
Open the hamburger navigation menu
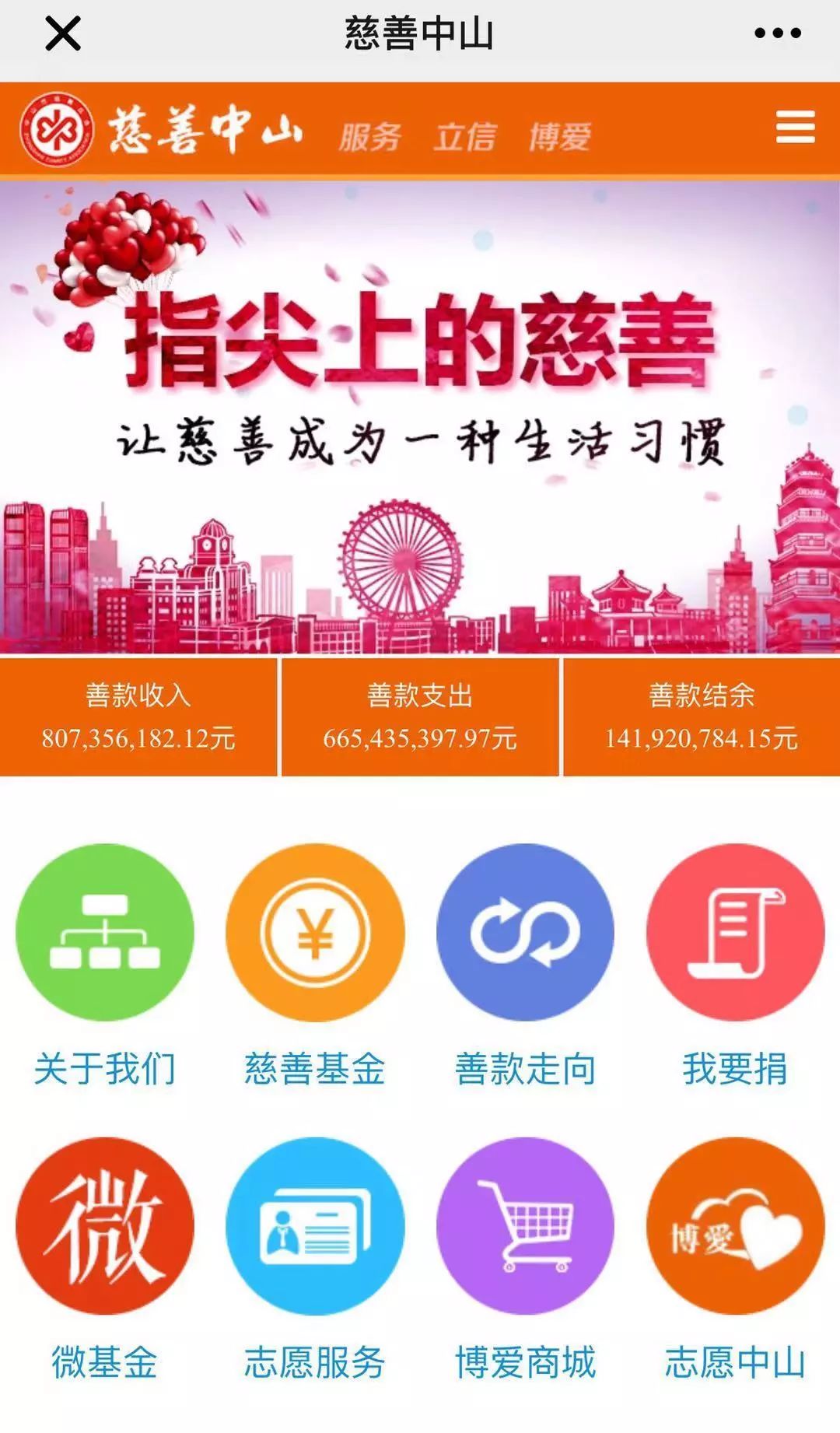[795, 128]
